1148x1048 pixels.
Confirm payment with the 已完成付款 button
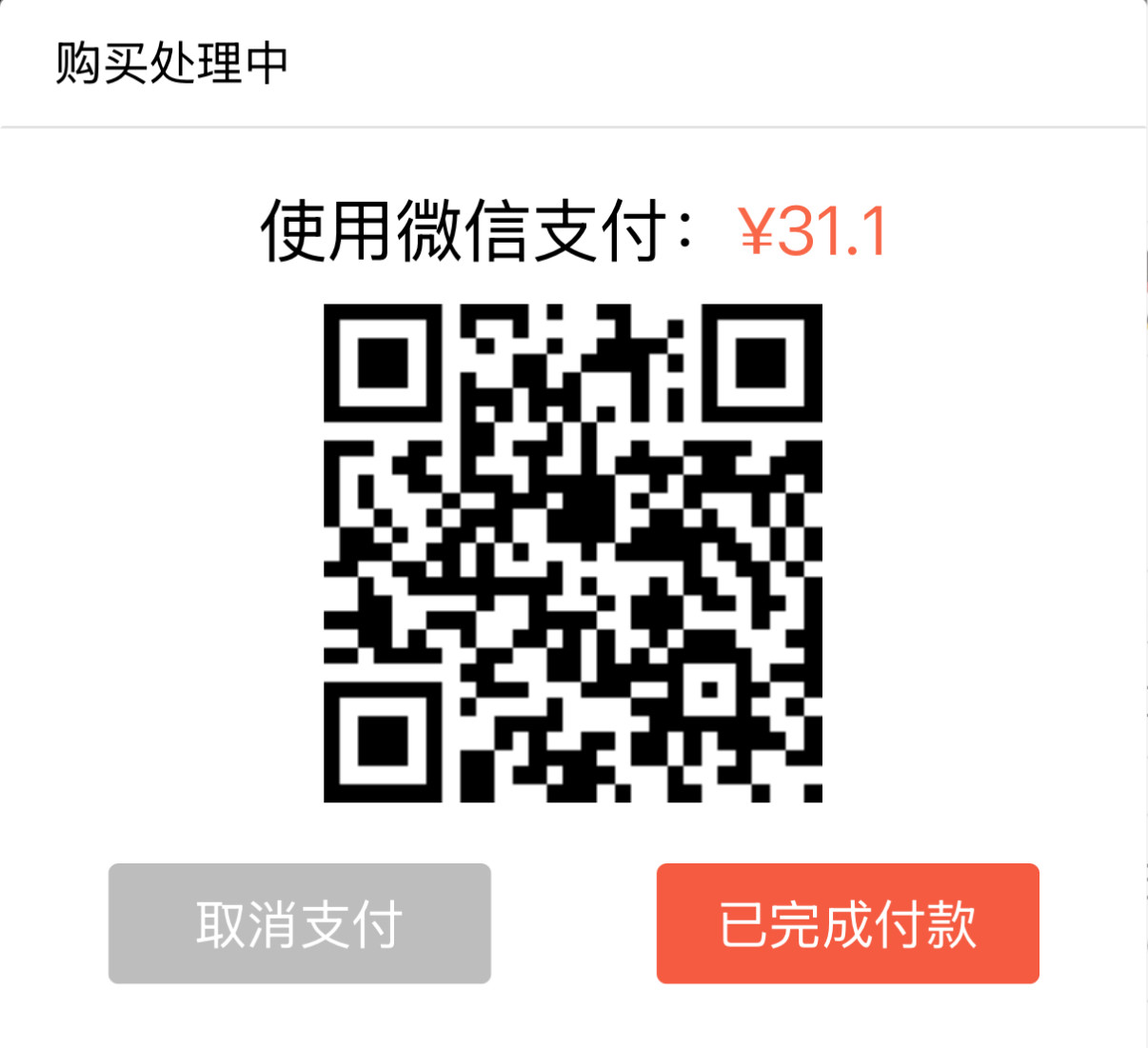coord(847,923)
